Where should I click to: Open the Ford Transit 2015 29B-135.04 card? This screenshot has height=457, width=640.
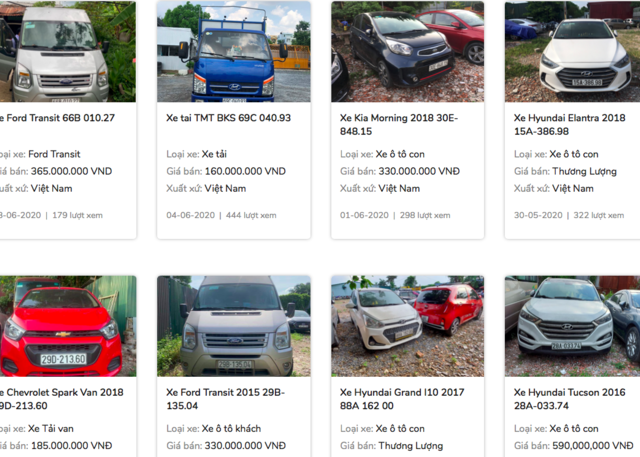click(x=229, y=398)
